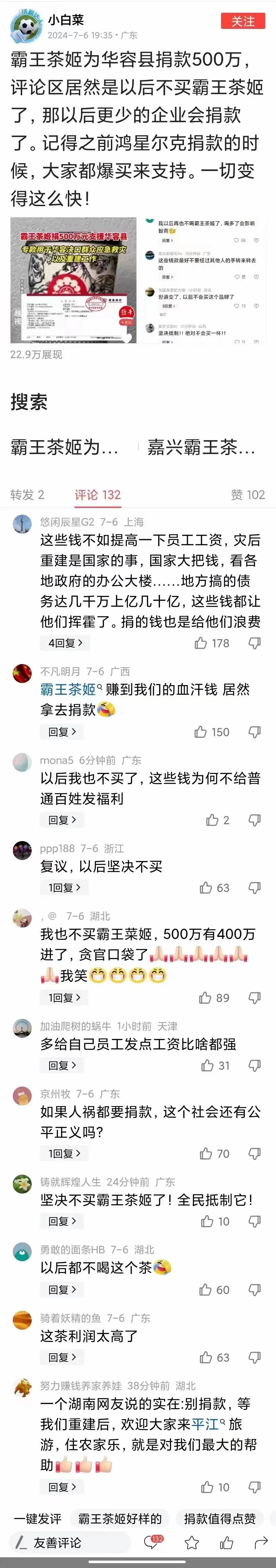Expand 4回复 under 悠闲辰星G2's comment

pos(65,643)
